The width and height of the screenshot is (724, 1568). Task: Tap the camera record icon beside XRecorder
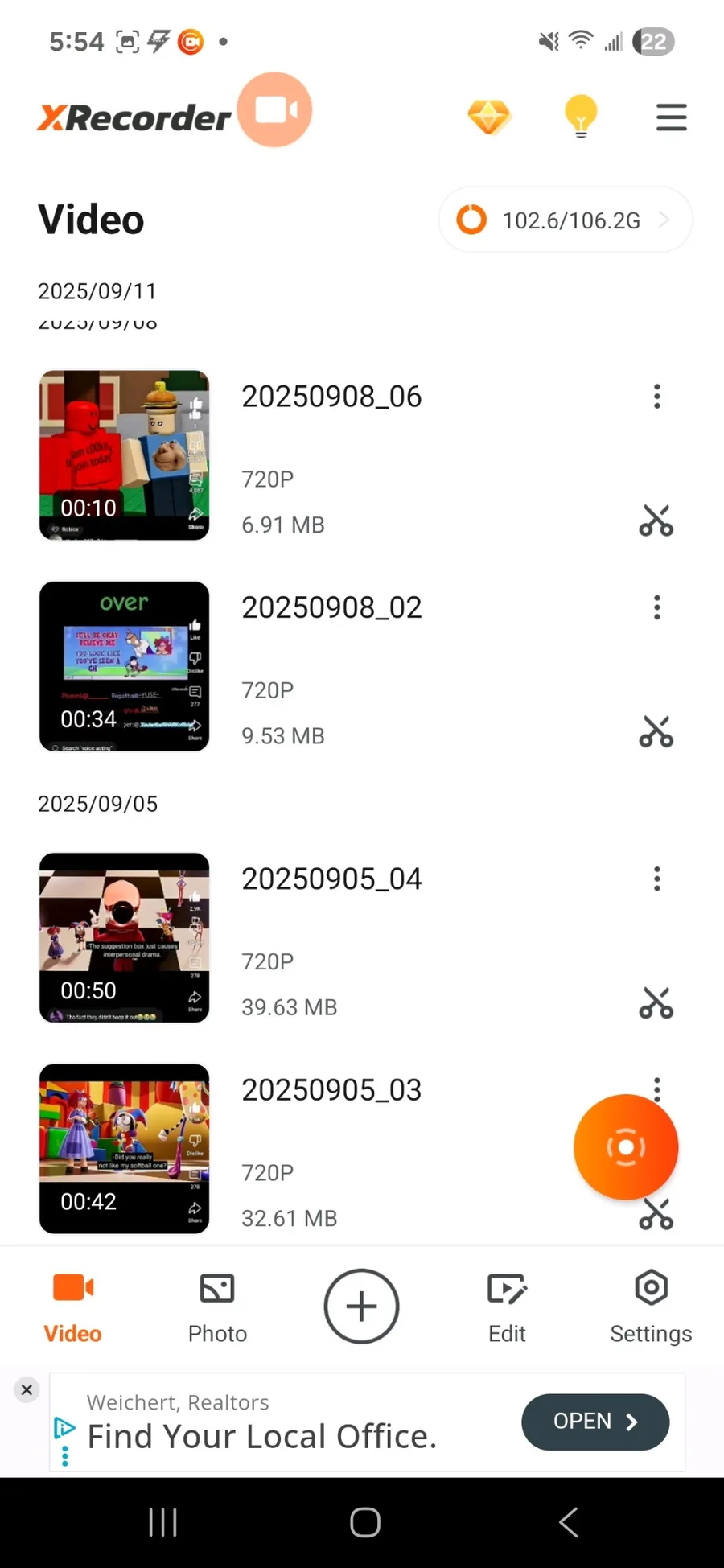[x=274, y=110]
